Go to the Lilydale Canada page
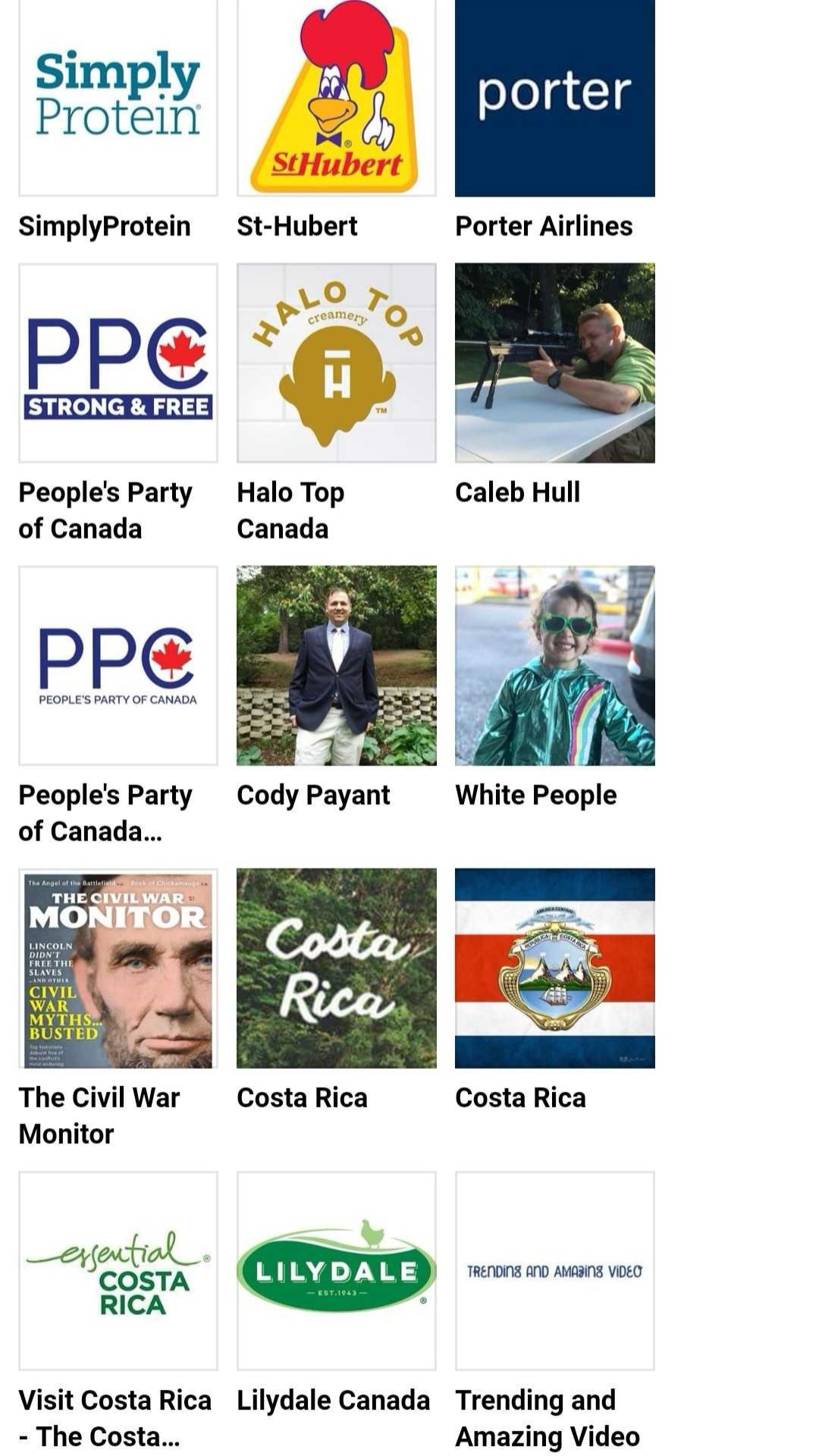This screenshot has height=1456, width=819. pos(336,1270)
